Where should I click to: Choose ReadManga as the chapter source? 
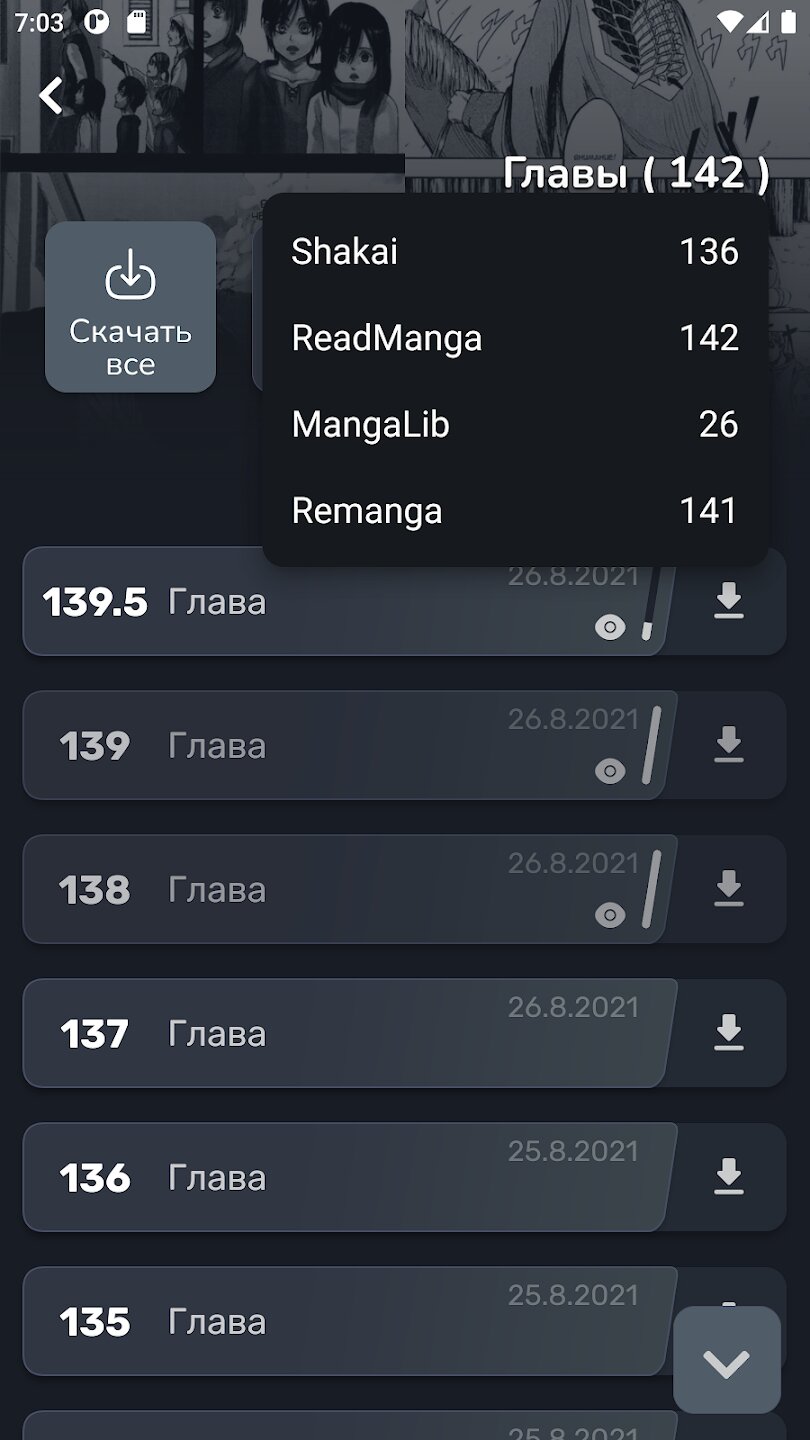coord(515,338)
